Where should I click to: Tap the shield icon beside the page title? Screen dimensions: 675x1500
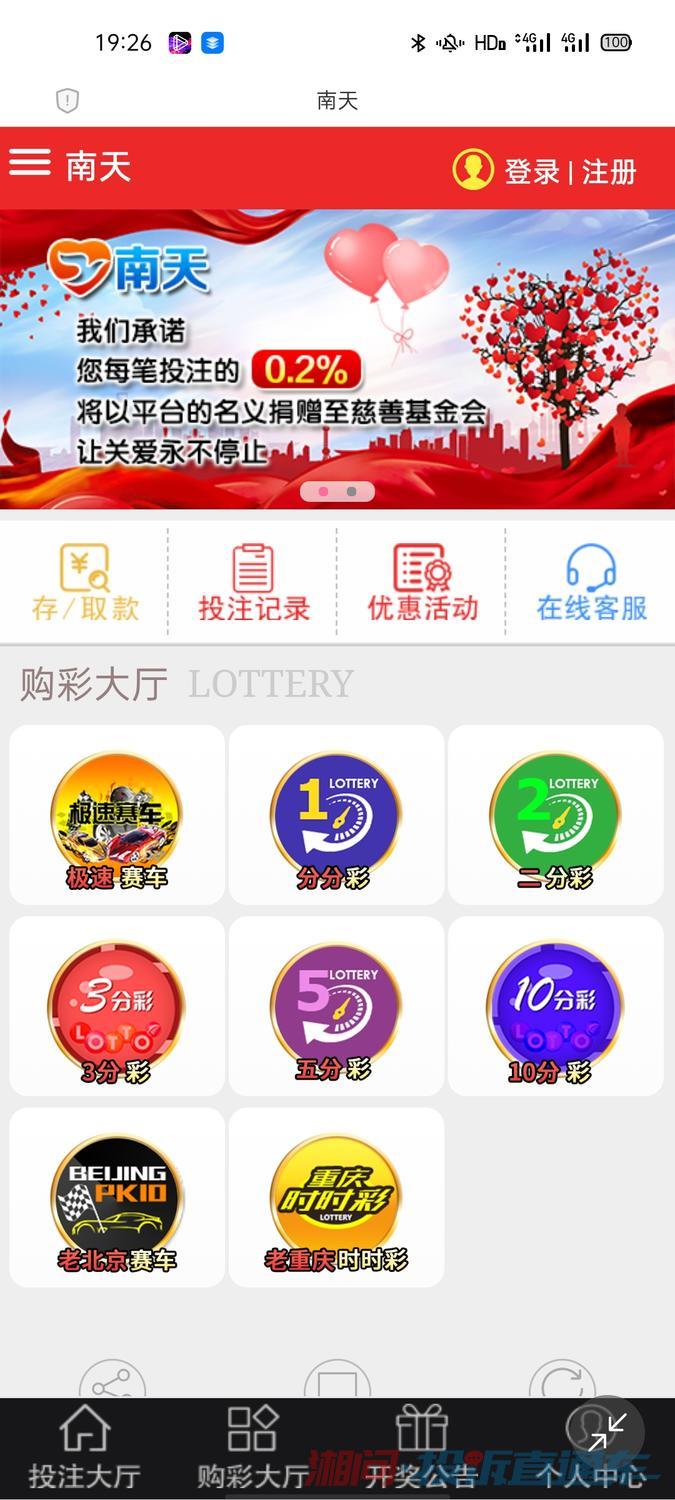coord(67,100)
